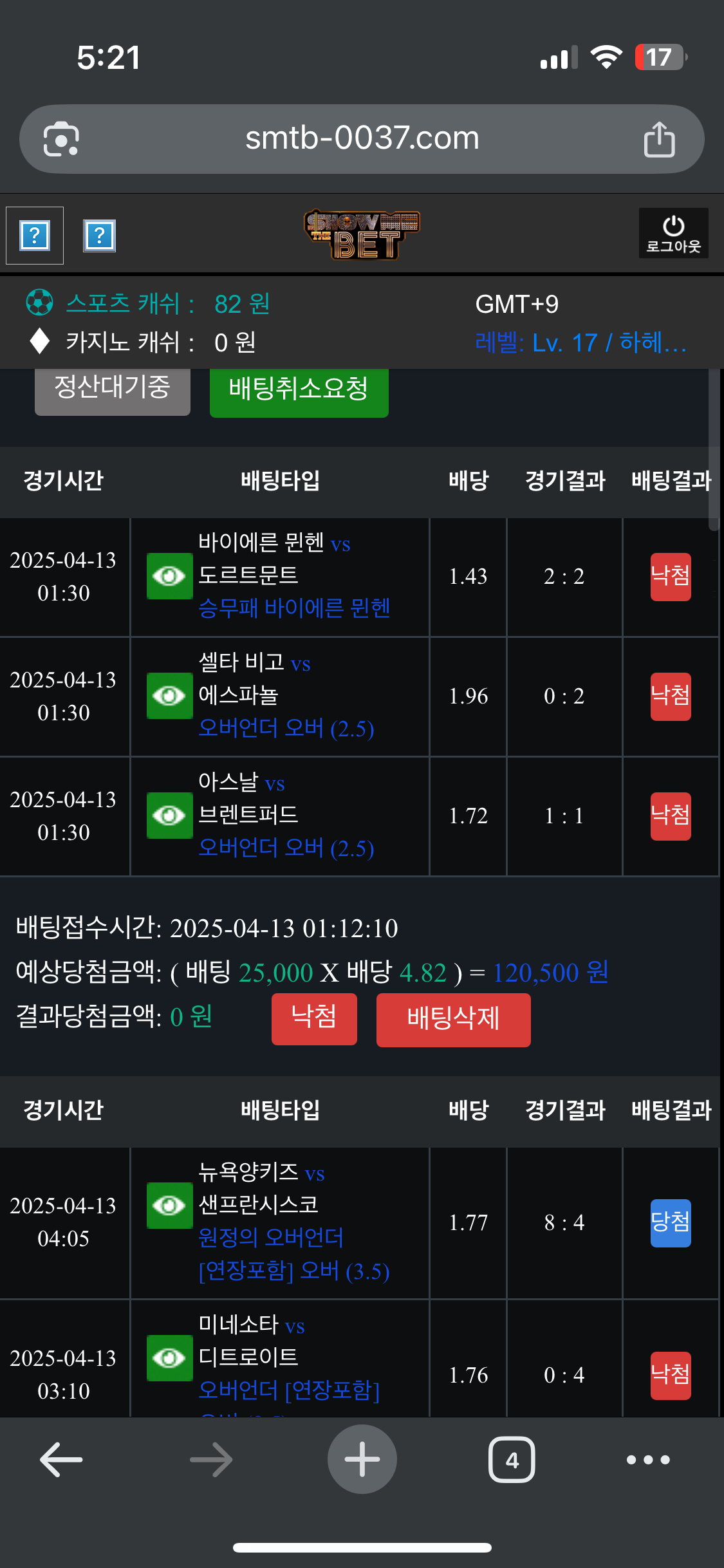The width and height of the screenshot is (724, 1568).
Task: View the 아스날 vs 브렌트퍼드 eye icon
Action: point(169,816)
